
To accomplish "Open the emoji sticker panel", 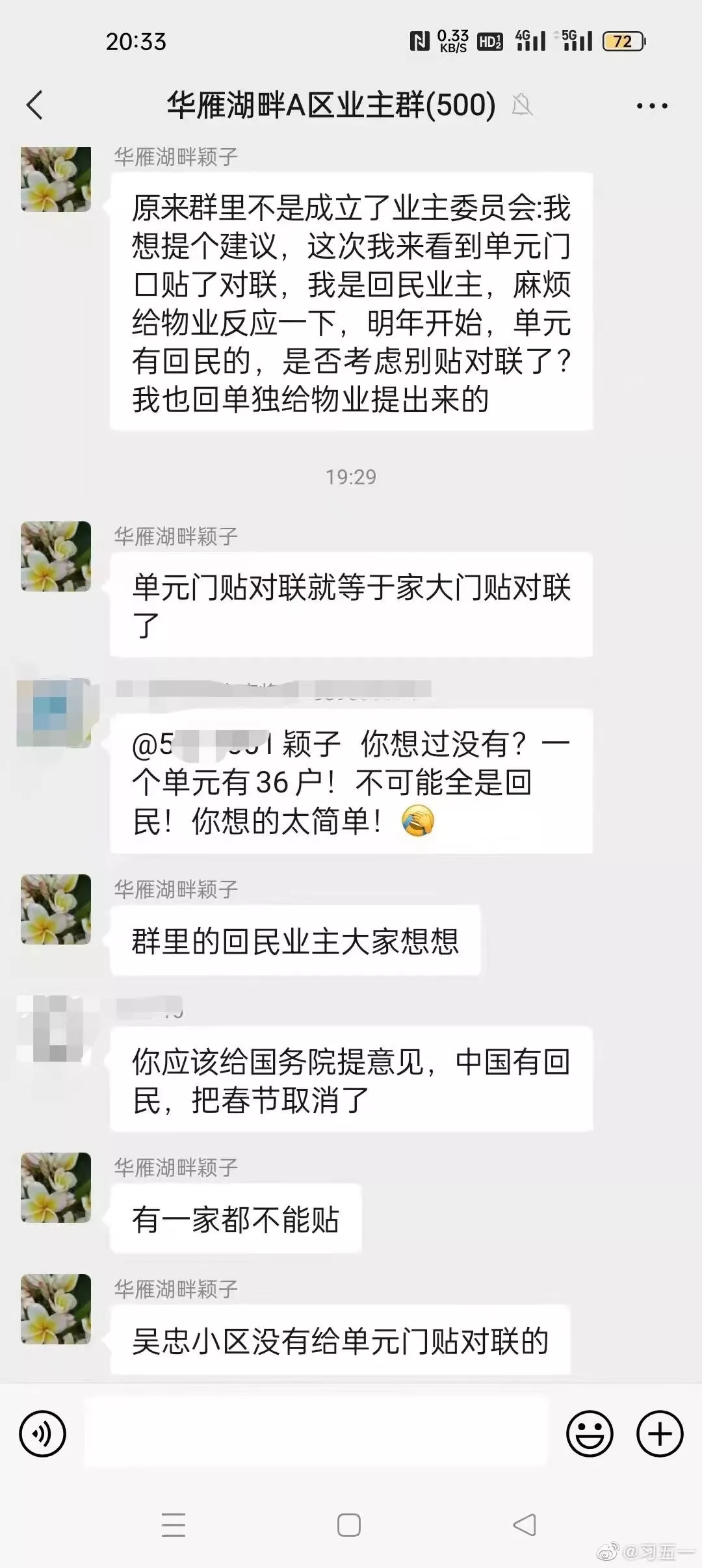I will click(x=590, y=1433).
